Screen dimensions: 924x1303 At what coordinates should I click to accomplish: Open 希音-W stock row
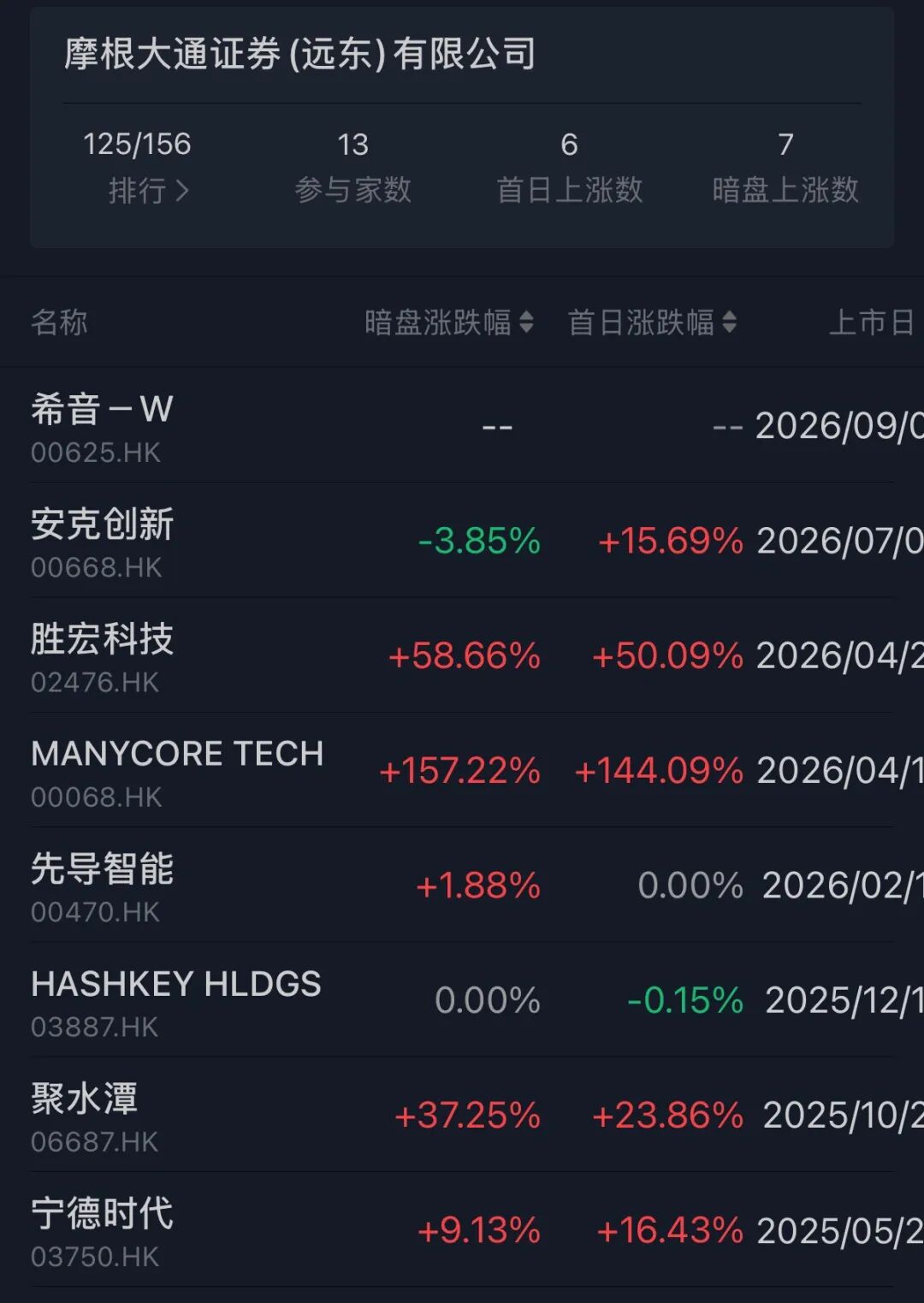point(462,426)
